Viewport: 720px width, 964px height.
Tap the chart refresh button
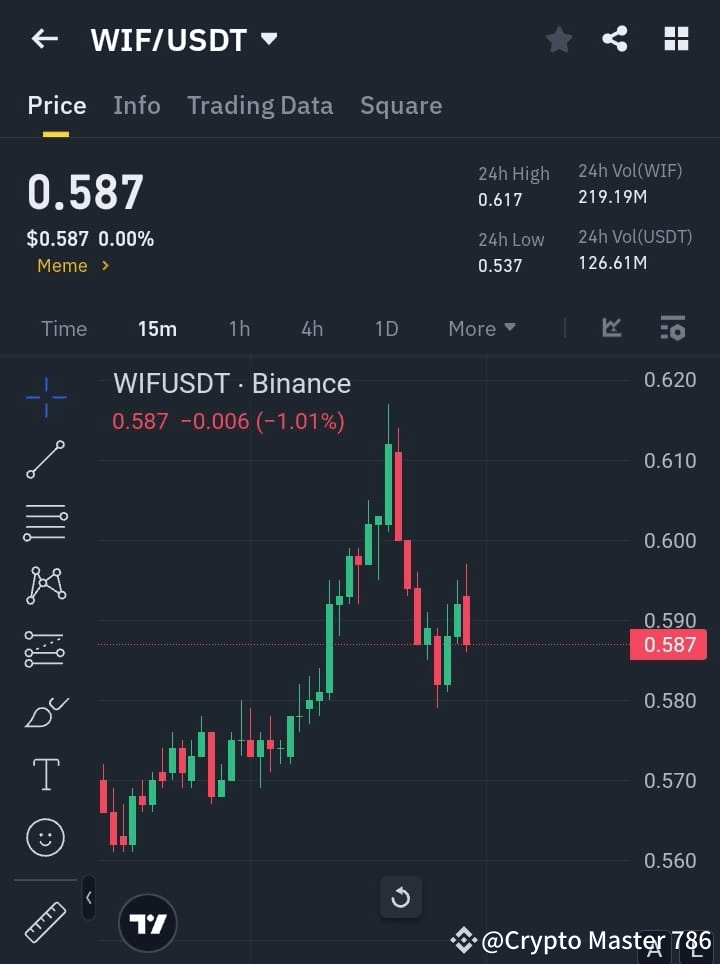401,898
